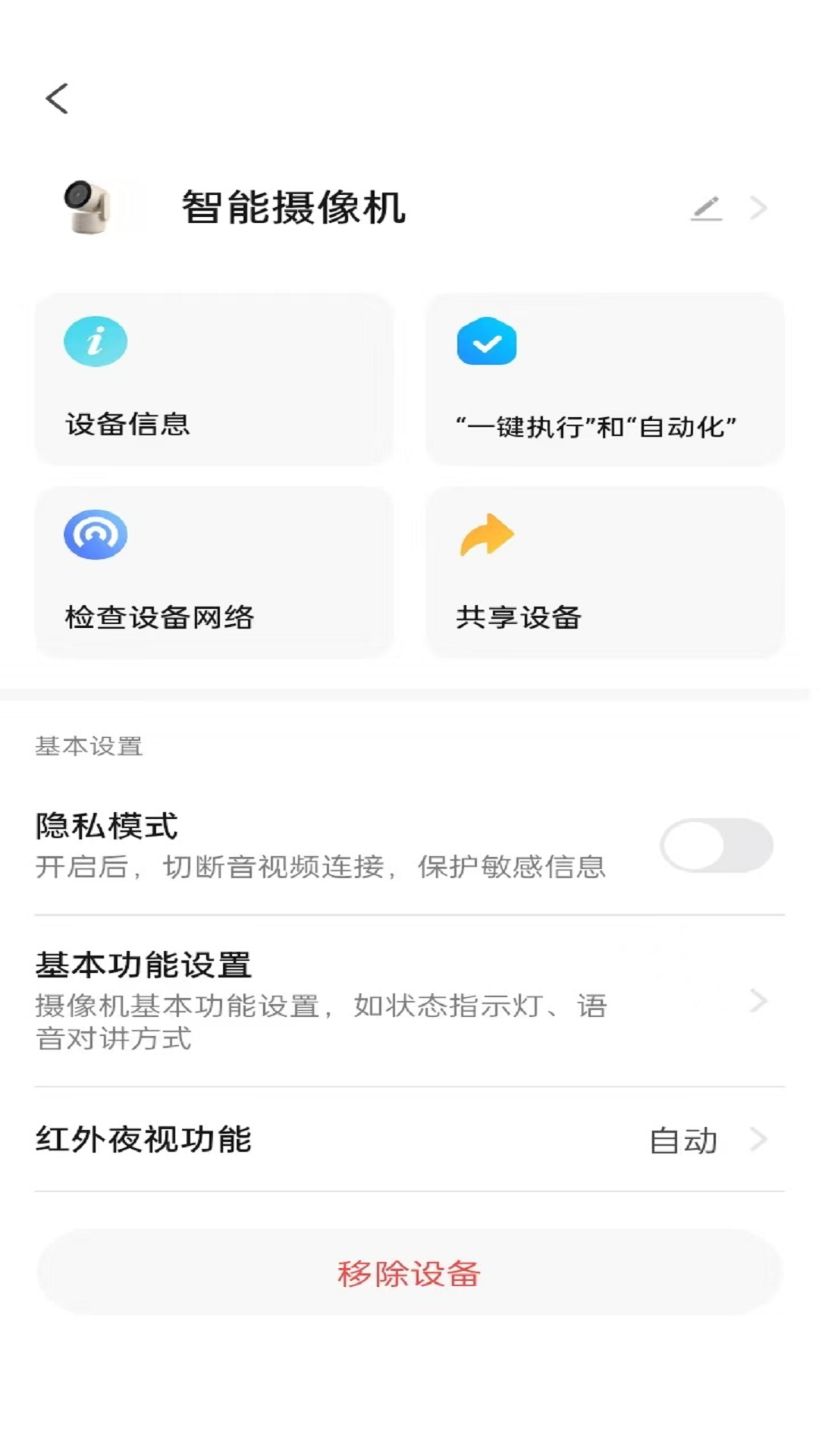Select the 检查设备网络 network check icon
The image size is (819, 1456).
coord(95,535)
